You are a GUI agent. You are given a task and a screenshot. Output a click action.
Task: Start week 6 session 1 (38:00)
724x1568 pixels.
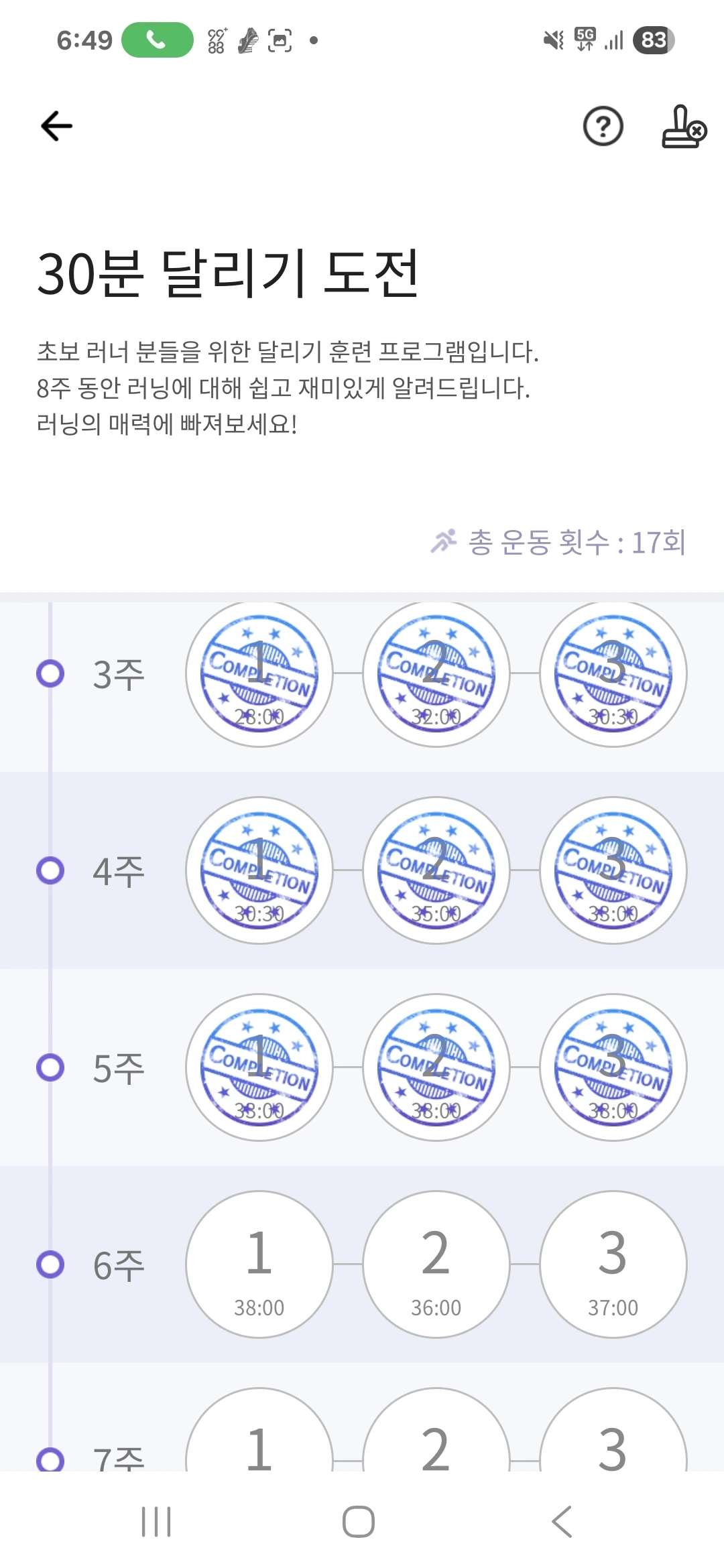[259, 1264]
